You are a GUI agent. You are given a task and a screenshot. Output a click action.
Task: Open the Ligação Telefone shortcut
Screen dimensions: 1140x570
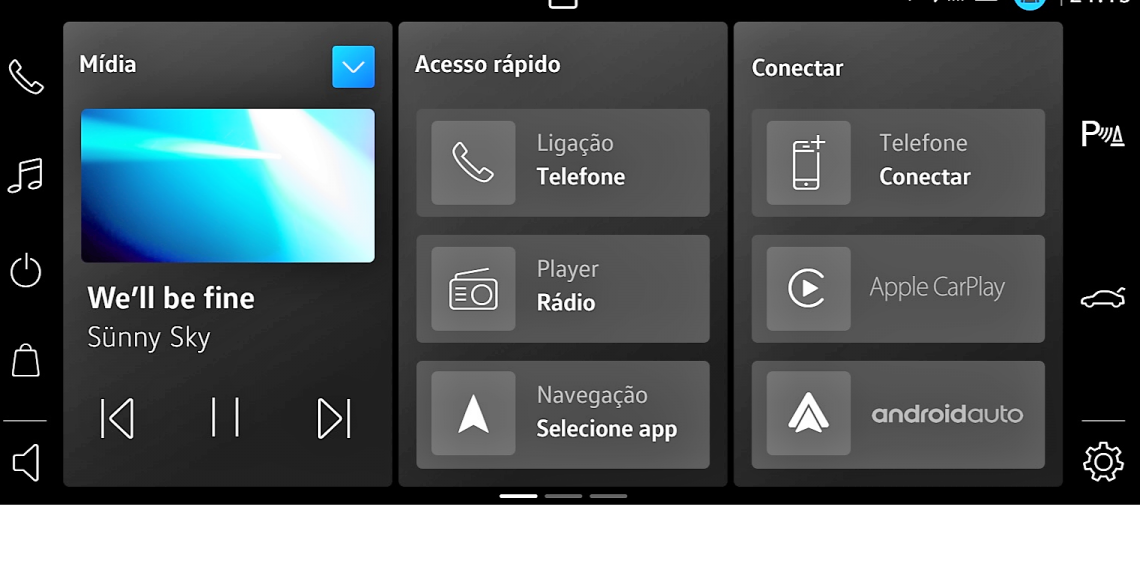point(563,163)
